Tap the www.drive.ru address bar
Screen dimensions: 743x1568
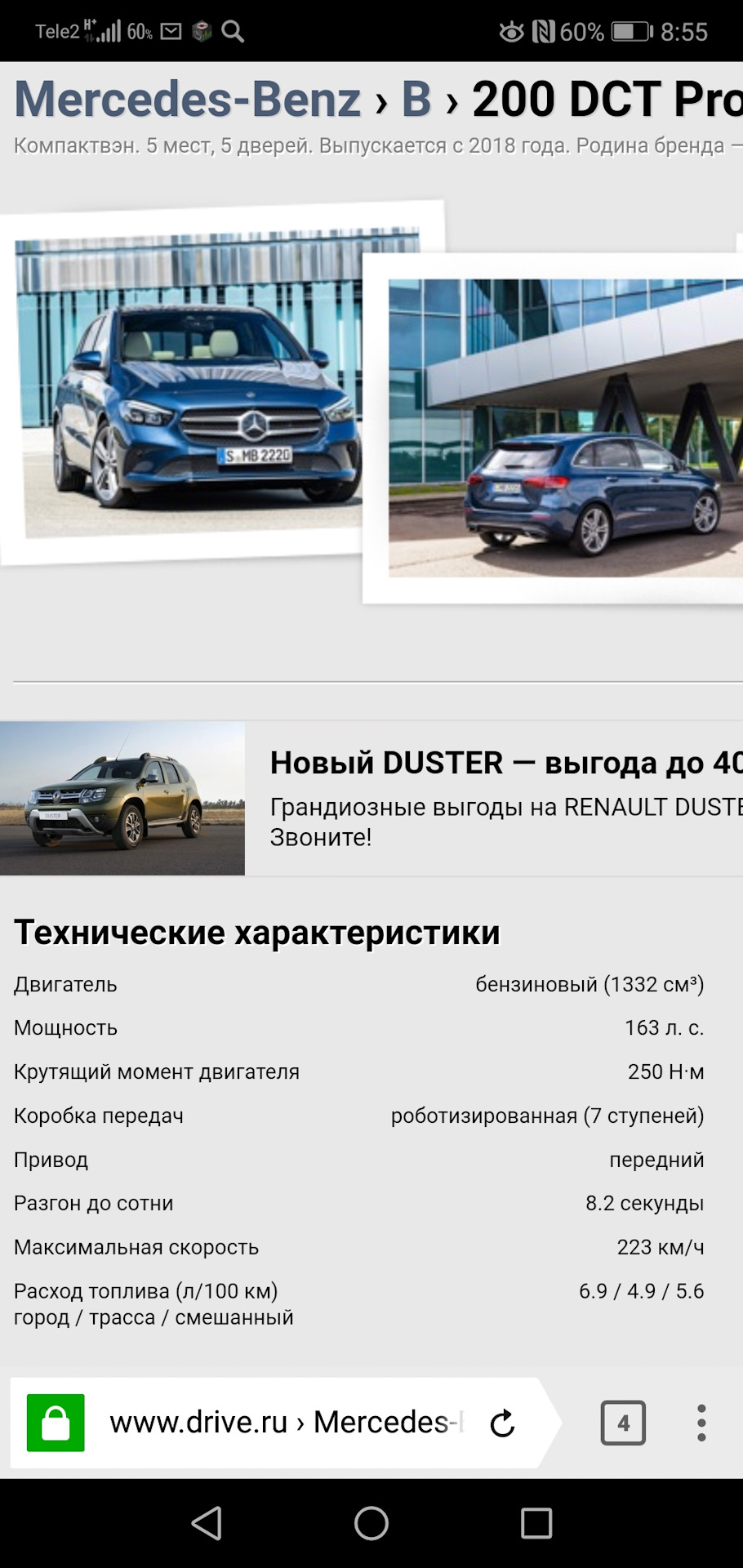coord(286,1423)
